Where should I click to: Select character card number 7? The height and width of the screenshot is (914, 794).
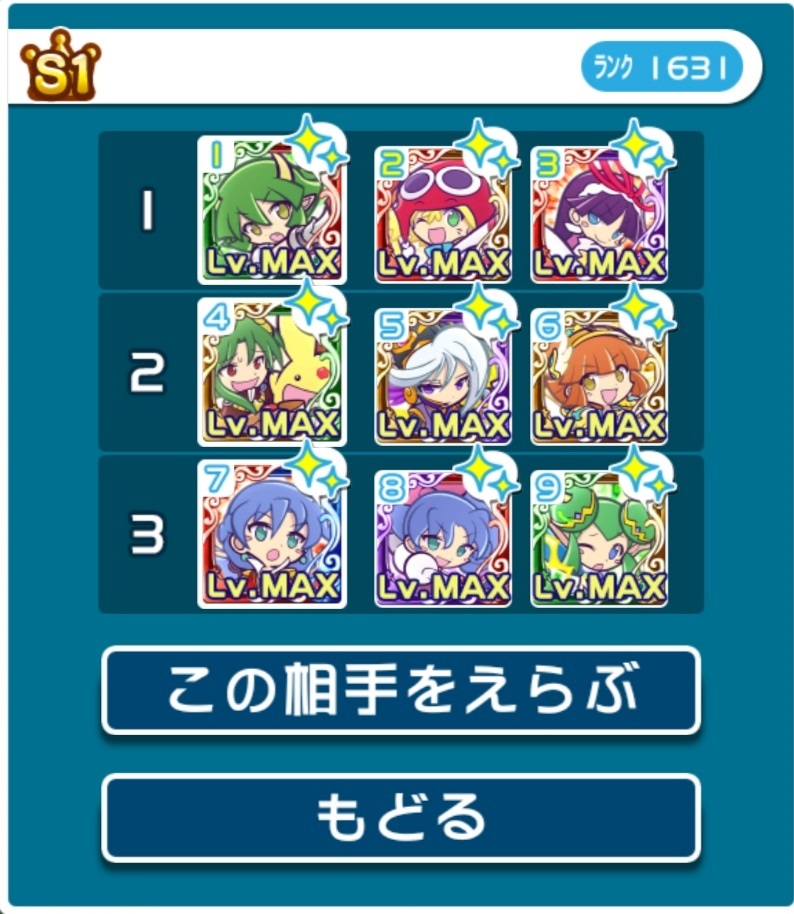coord(272,534)
